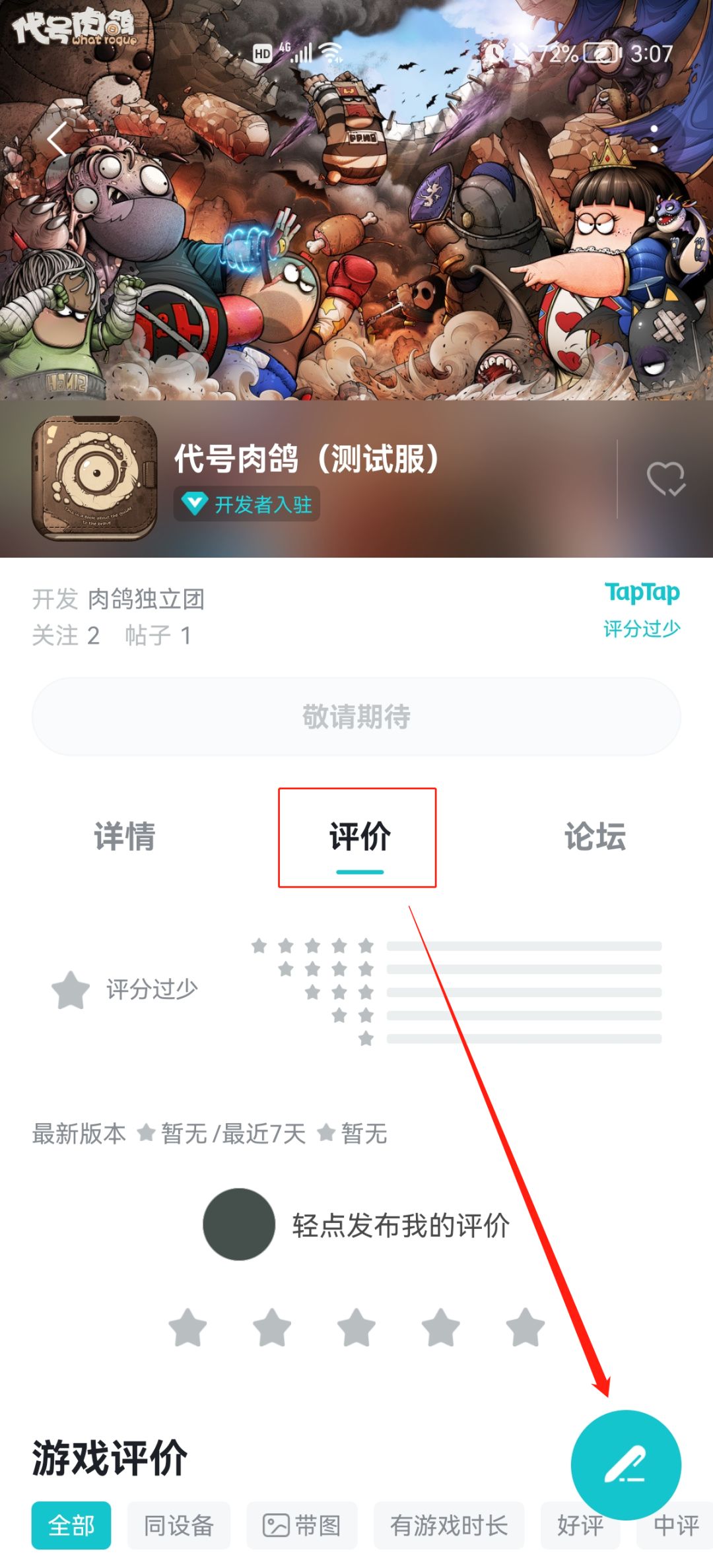Filter reviews by 同设备
This screenshot has width=713, height=1568.
(x=179, y=1525)
